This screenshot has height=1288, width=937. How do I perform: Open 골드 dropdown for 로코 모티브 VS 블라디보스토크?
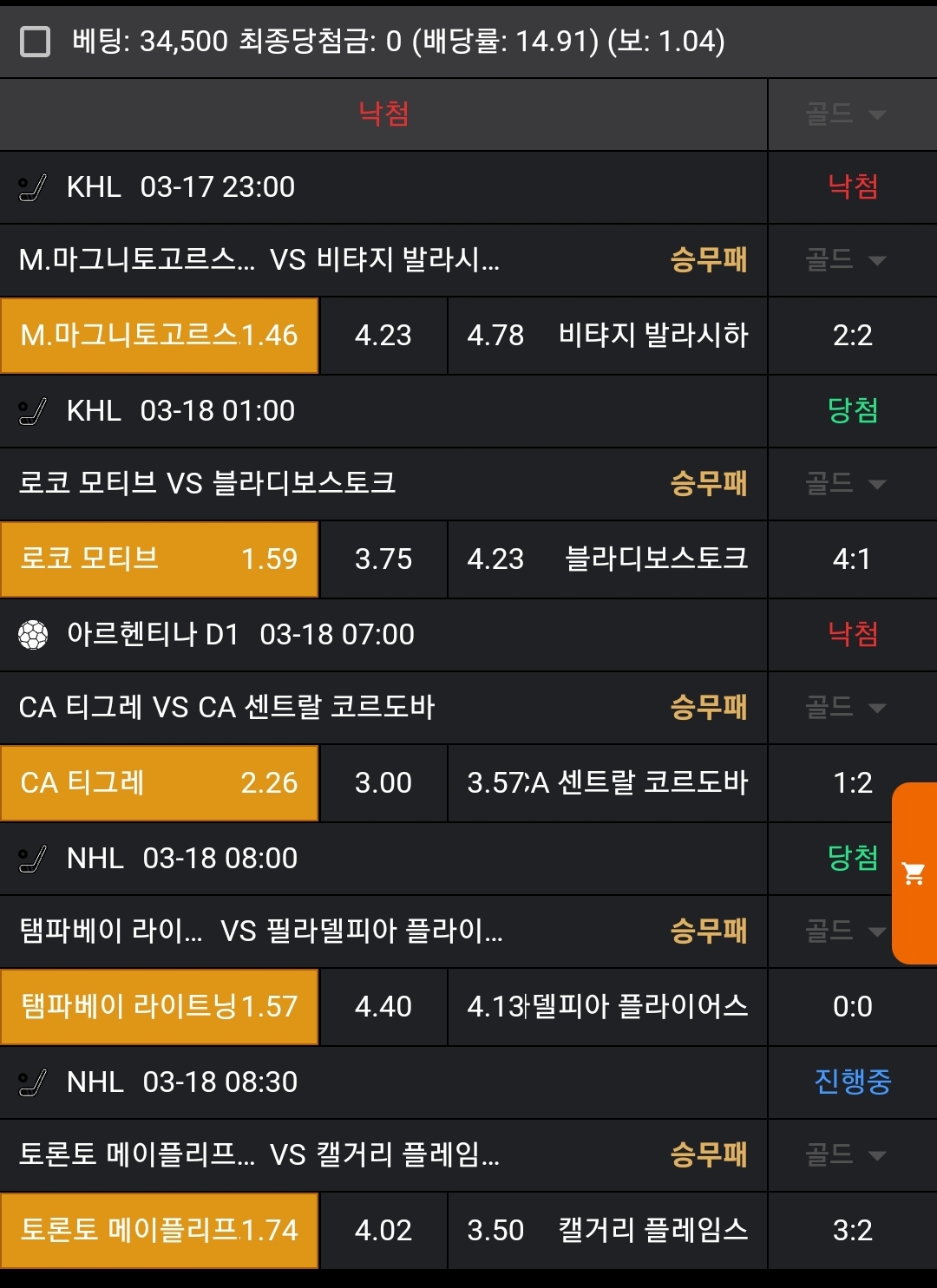click(846, 484)
